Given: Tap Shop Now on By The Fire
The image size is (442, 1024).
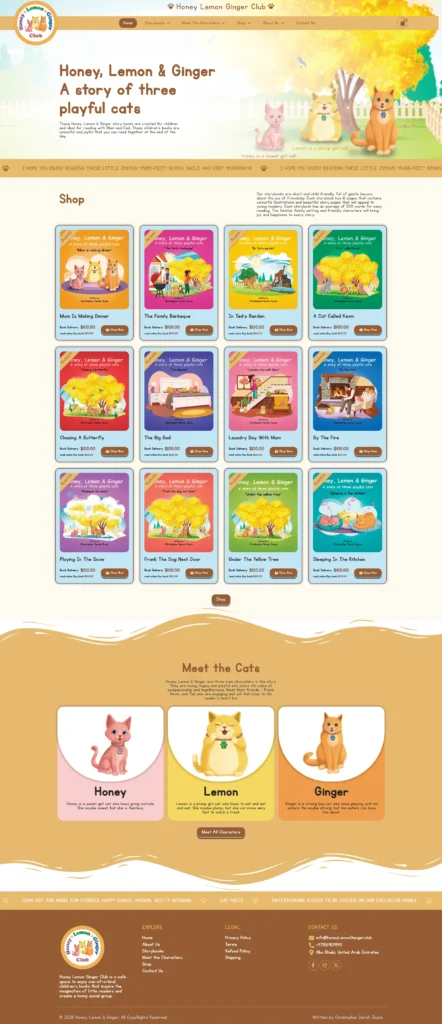Looking at the screenshot, I should [368, 451].
